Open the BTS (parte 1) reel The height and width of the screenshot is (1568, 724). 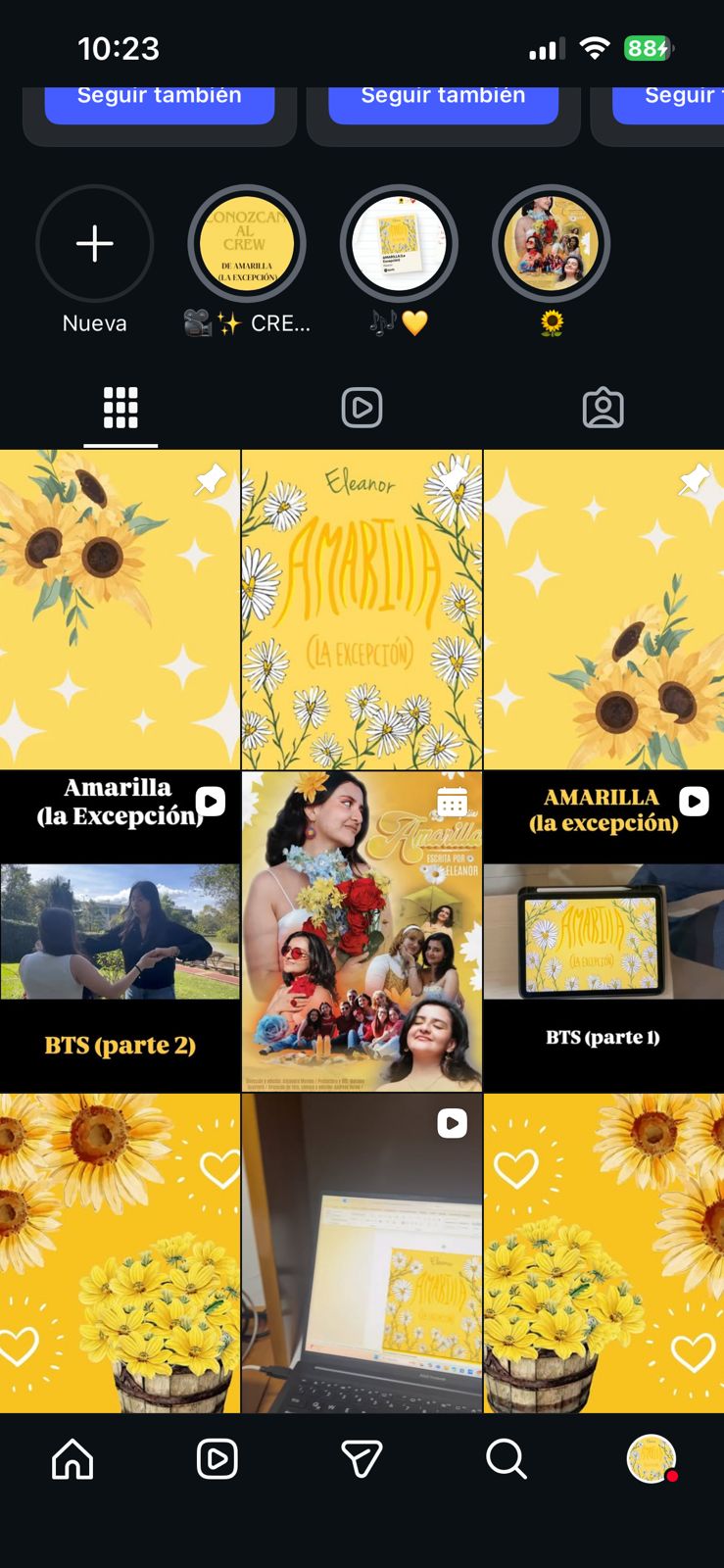click(603, 931)
